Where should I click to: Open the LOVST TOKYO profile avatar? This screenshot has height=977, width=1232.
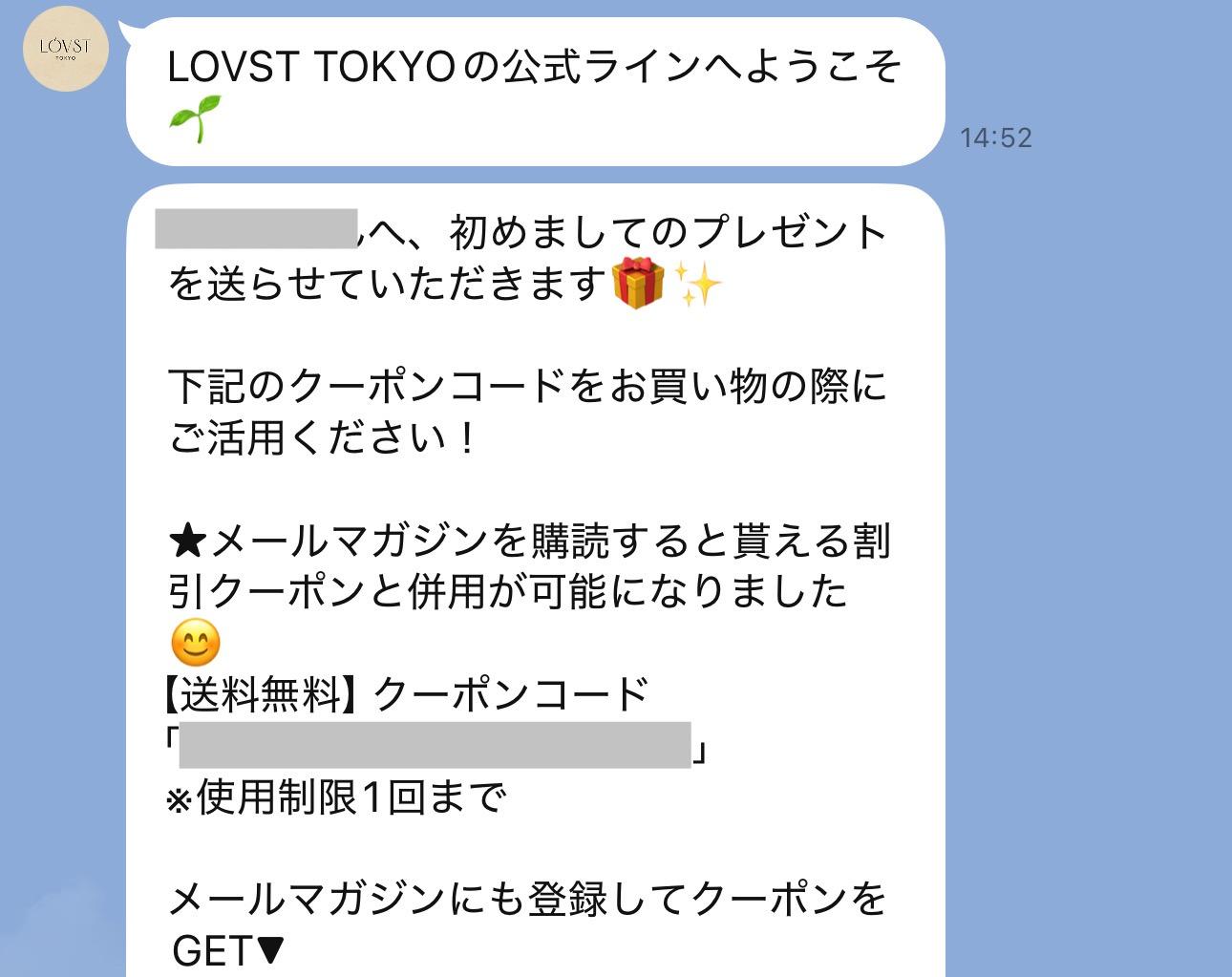pos(65,49)
